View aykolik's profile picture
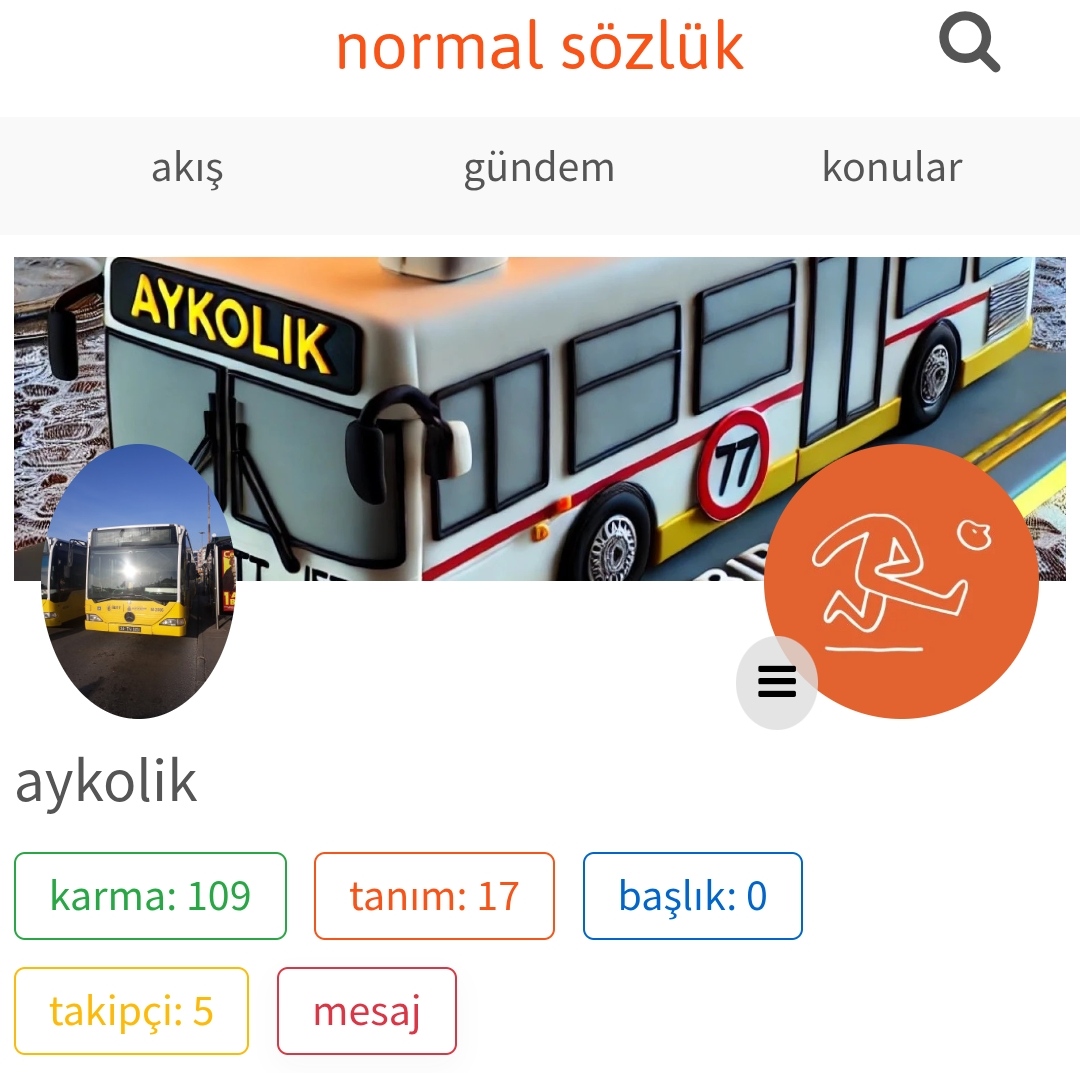The width and height of the screenshot is (1080, 1073). click(139, 582)
